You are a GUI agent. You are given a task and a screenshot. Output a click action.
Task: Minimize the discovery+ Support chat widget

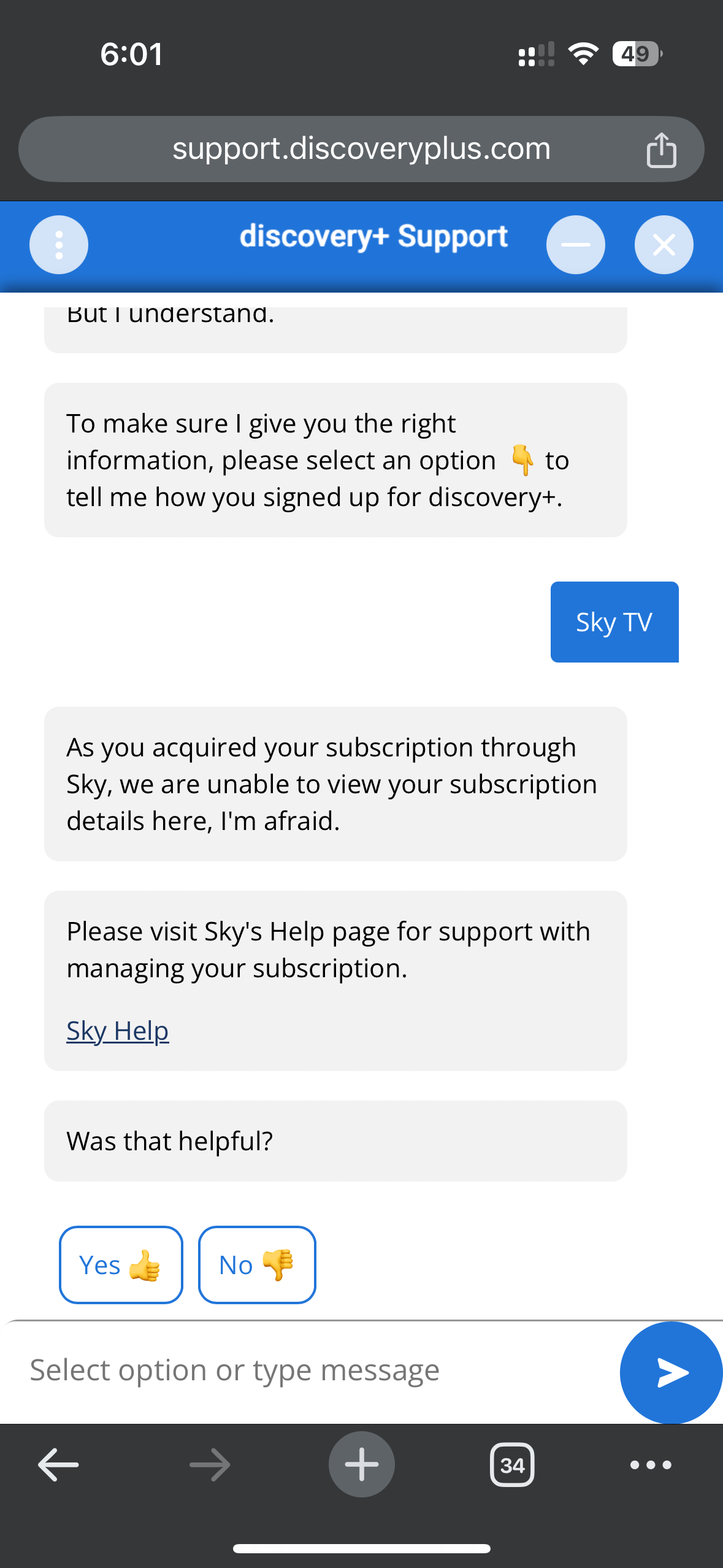pyautogui.click(x=575, y=244)
